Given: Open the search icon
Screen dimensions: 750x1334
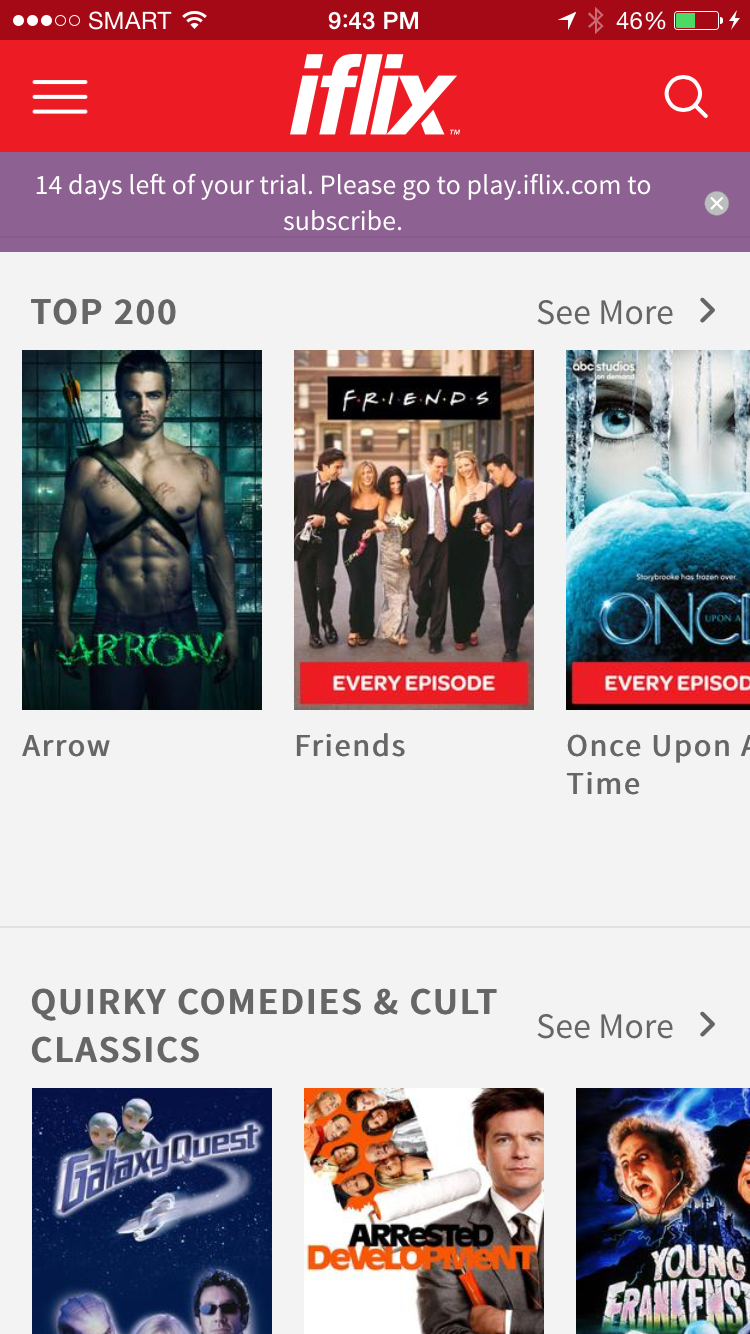Looking at the screenshot, I should (x=686, y=97).
